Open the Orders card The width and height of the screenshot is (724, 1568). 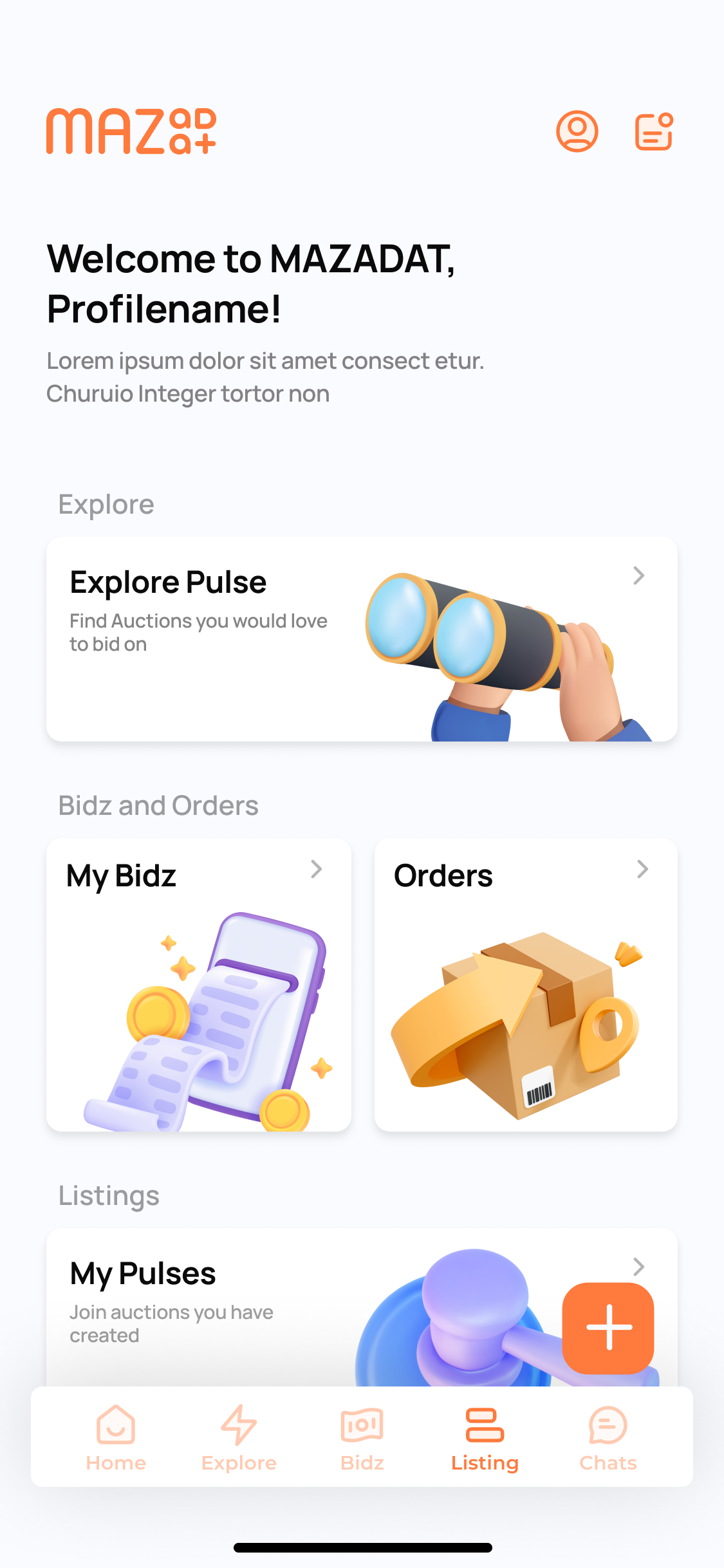click(526, 984)
